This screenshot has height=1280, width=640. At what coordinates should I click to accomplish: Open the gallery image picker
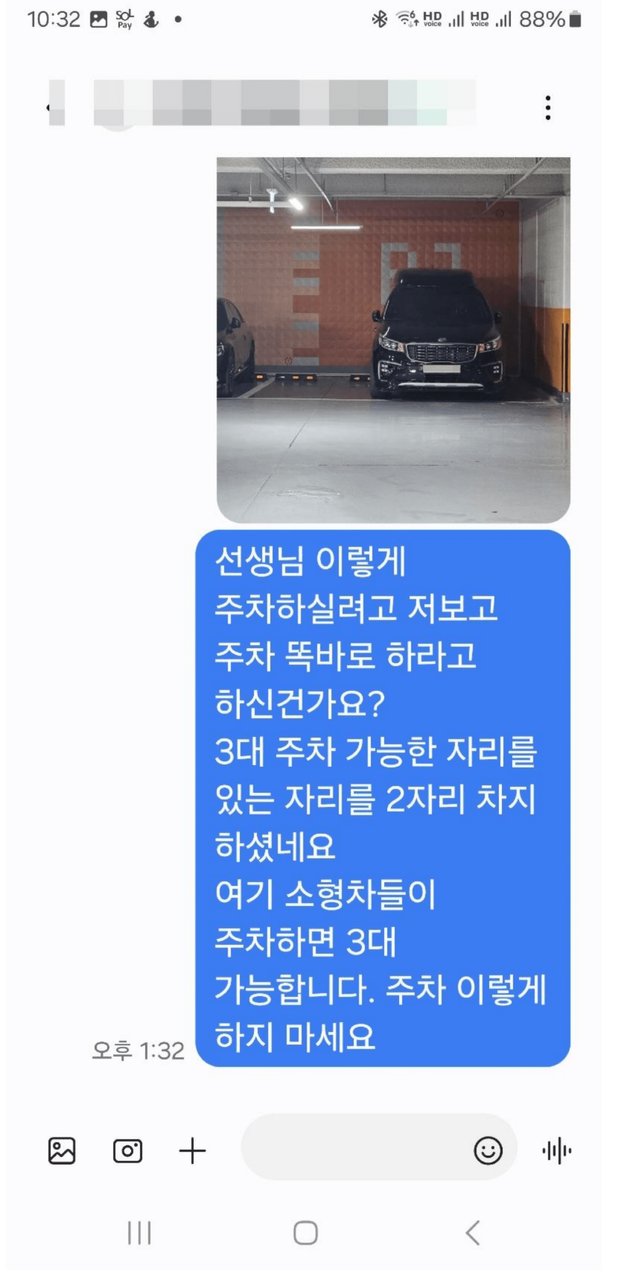click(62, 1151)
